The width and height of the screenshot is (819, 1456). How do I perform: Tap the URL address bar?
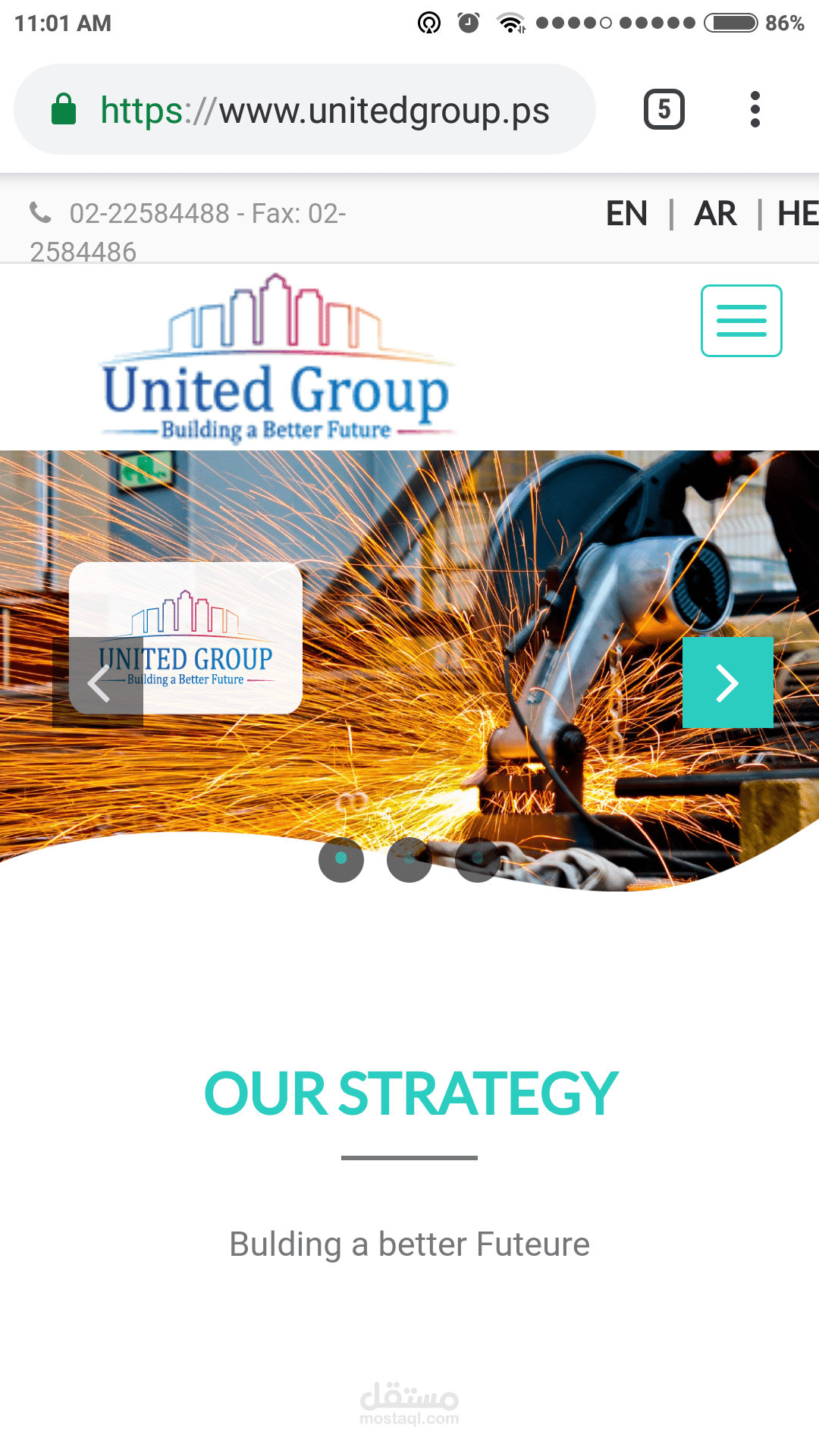click(x=325, y=111)
